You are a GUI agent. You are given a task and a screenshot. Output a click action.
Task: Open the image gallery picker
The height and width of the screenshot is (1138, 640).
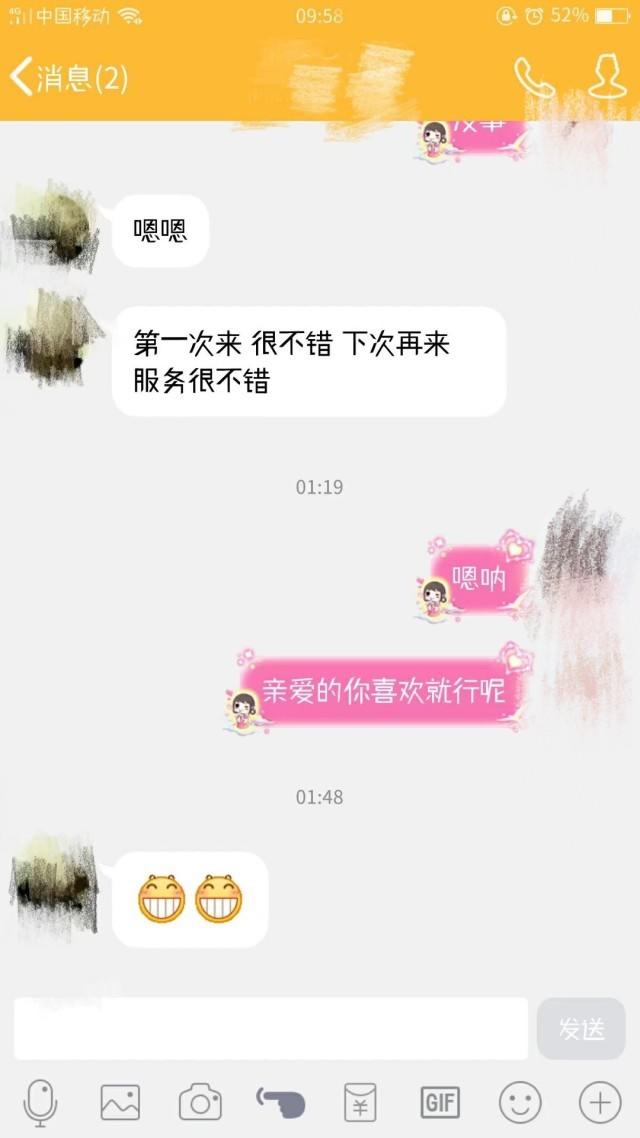coord(120,1102)
